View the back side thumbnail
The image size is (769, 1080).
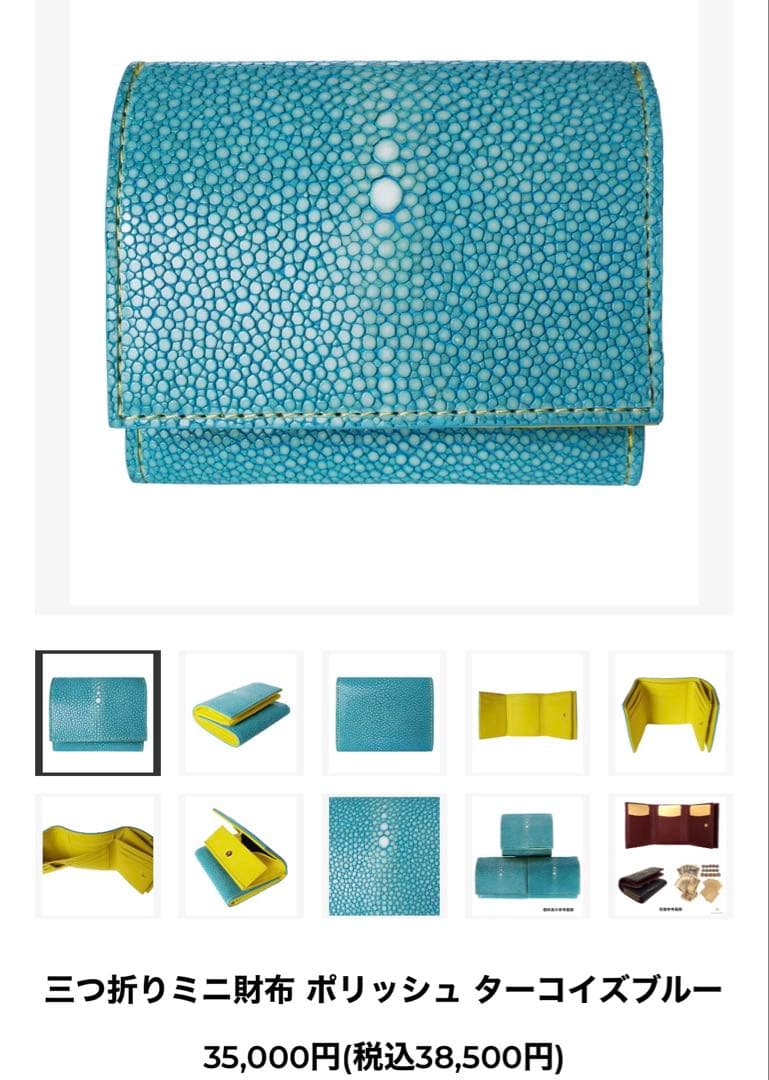[384, 713]
